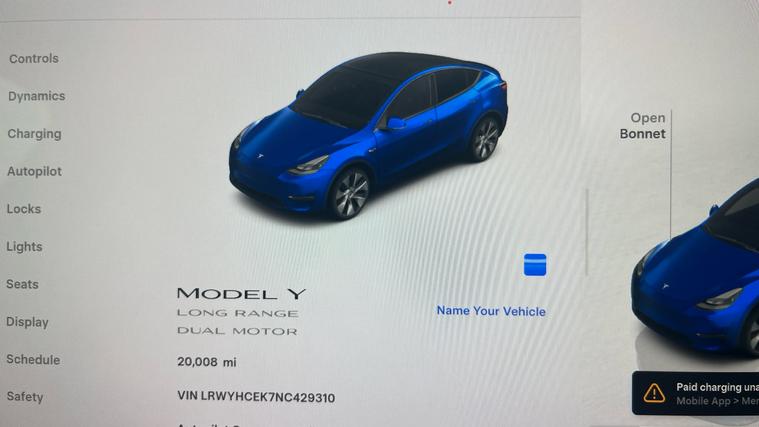Screen dimensions: 759x427
Task: Open the Locks section
Action: pyautogui.click(x=24, y=209)
